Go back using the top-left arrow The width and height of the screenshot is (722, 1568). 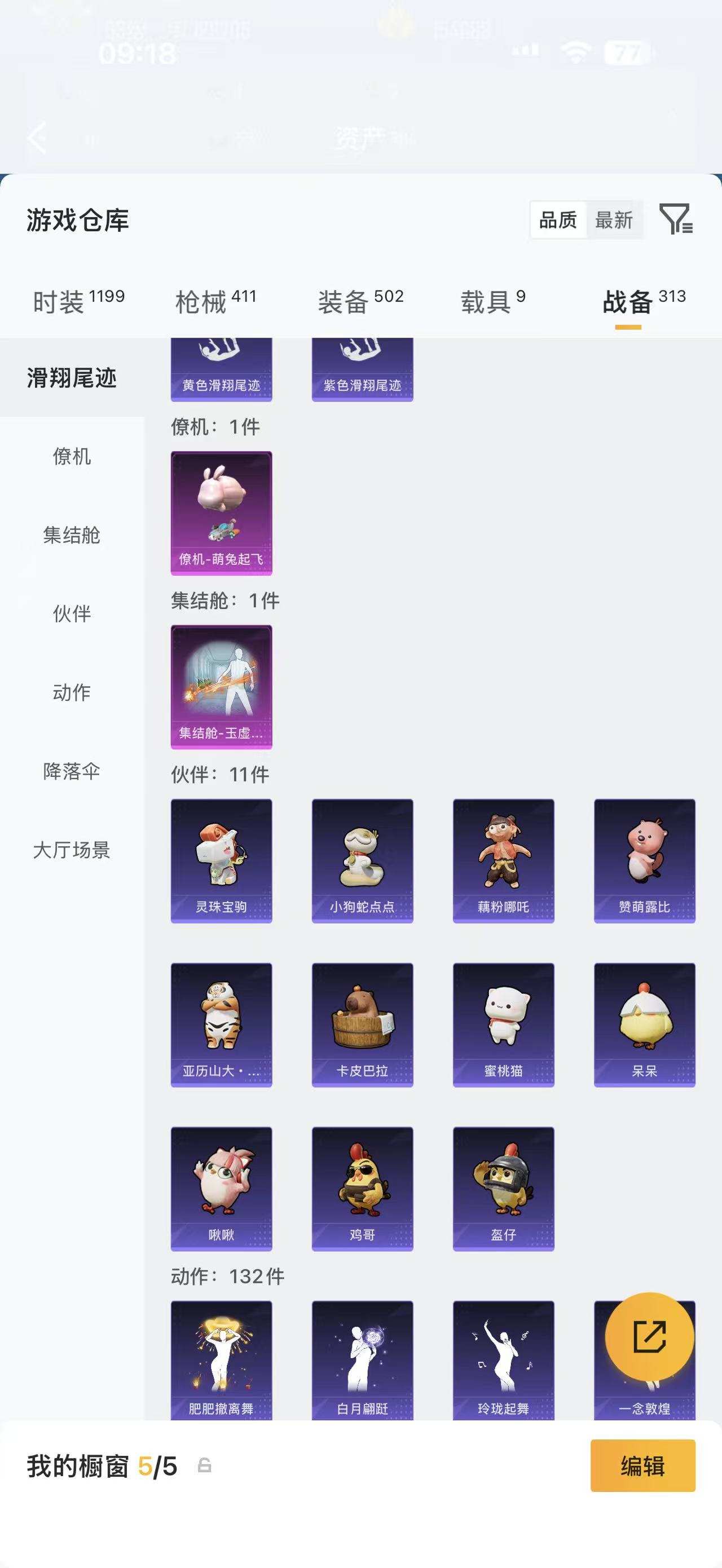tap(37, 137)
